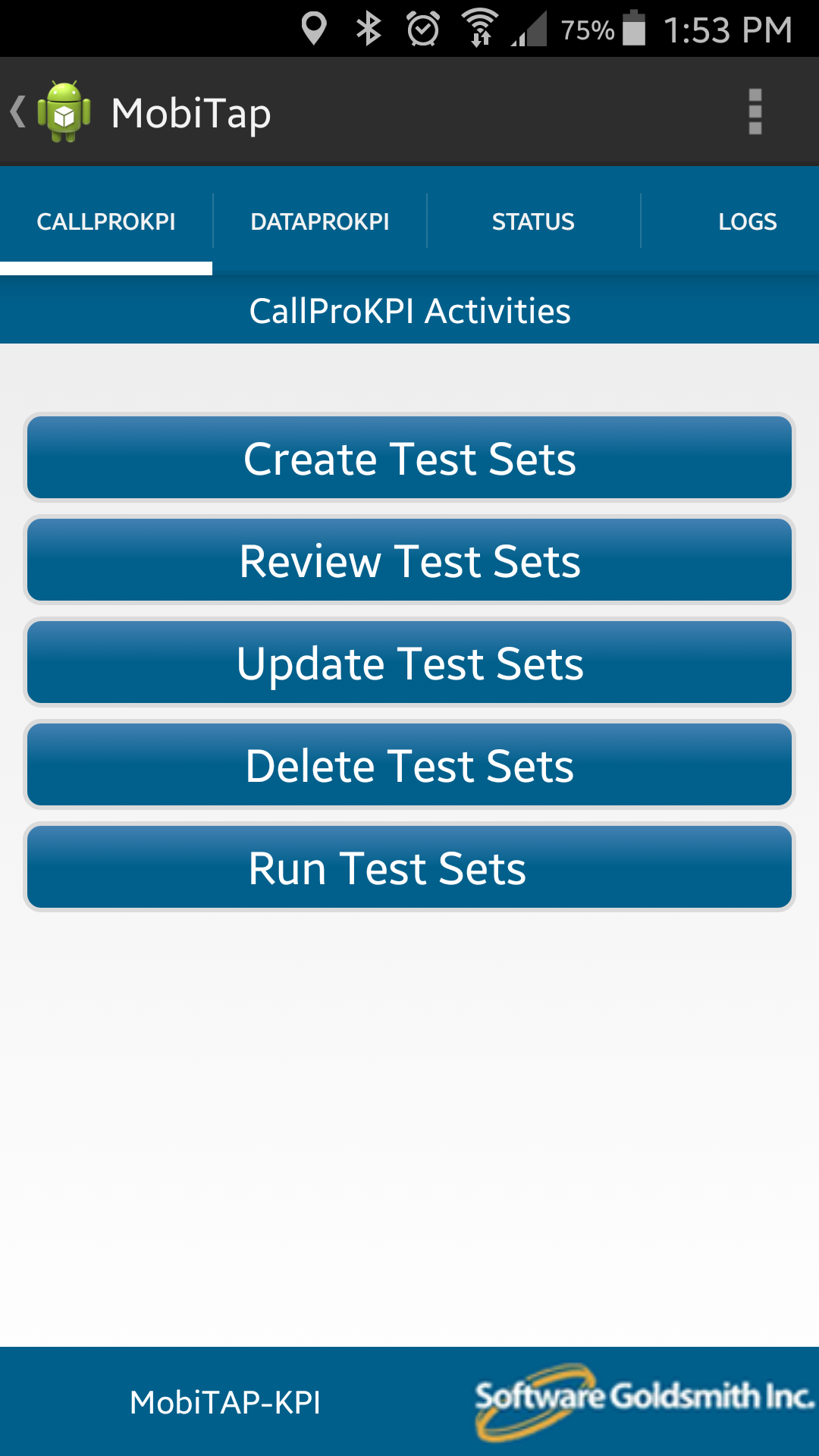Open Review Test Sets
819x1456 pixels.
coord(409,560)
